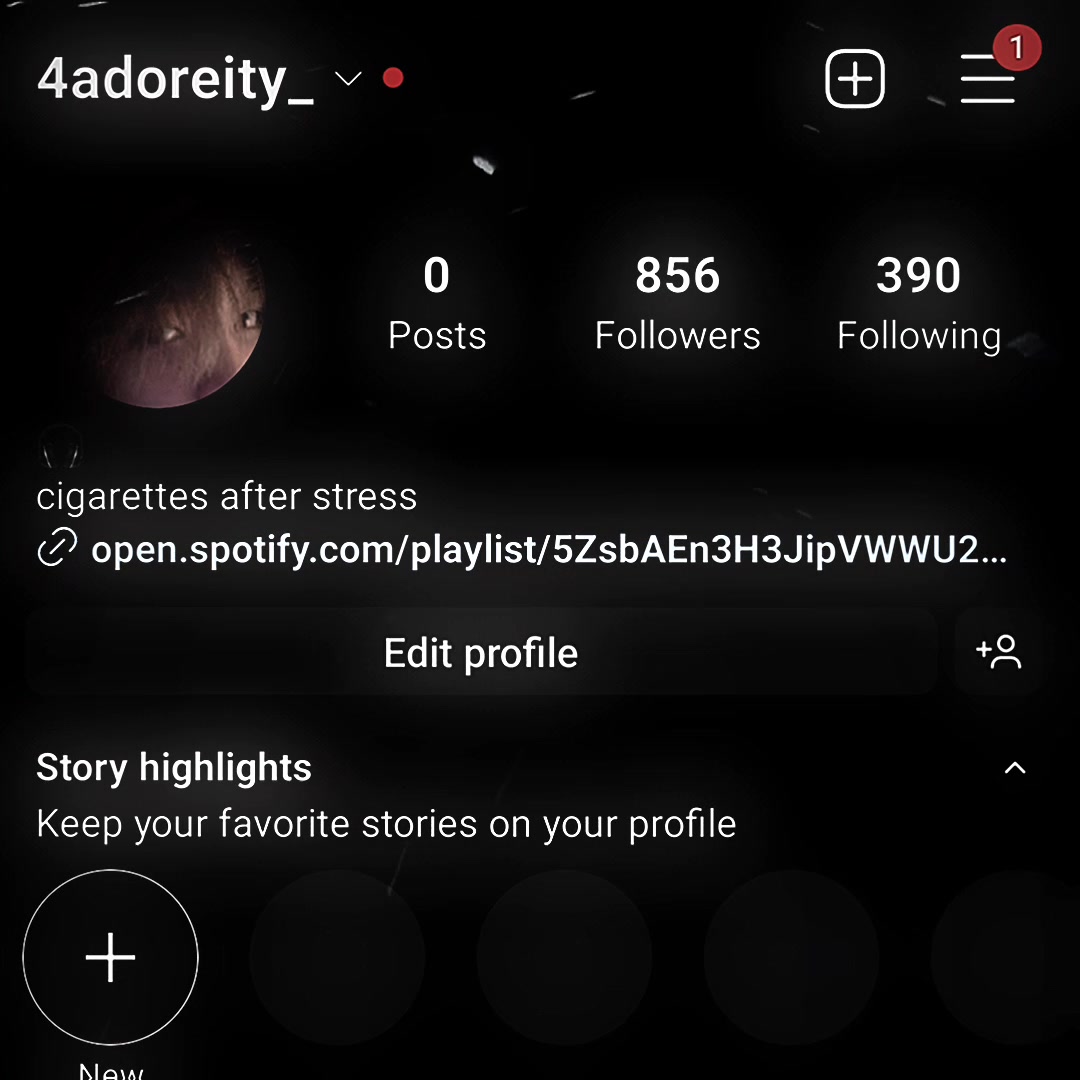This screenshot has width=1080, height=1080.
Task: View the profile picture
Action: [178, 322]
